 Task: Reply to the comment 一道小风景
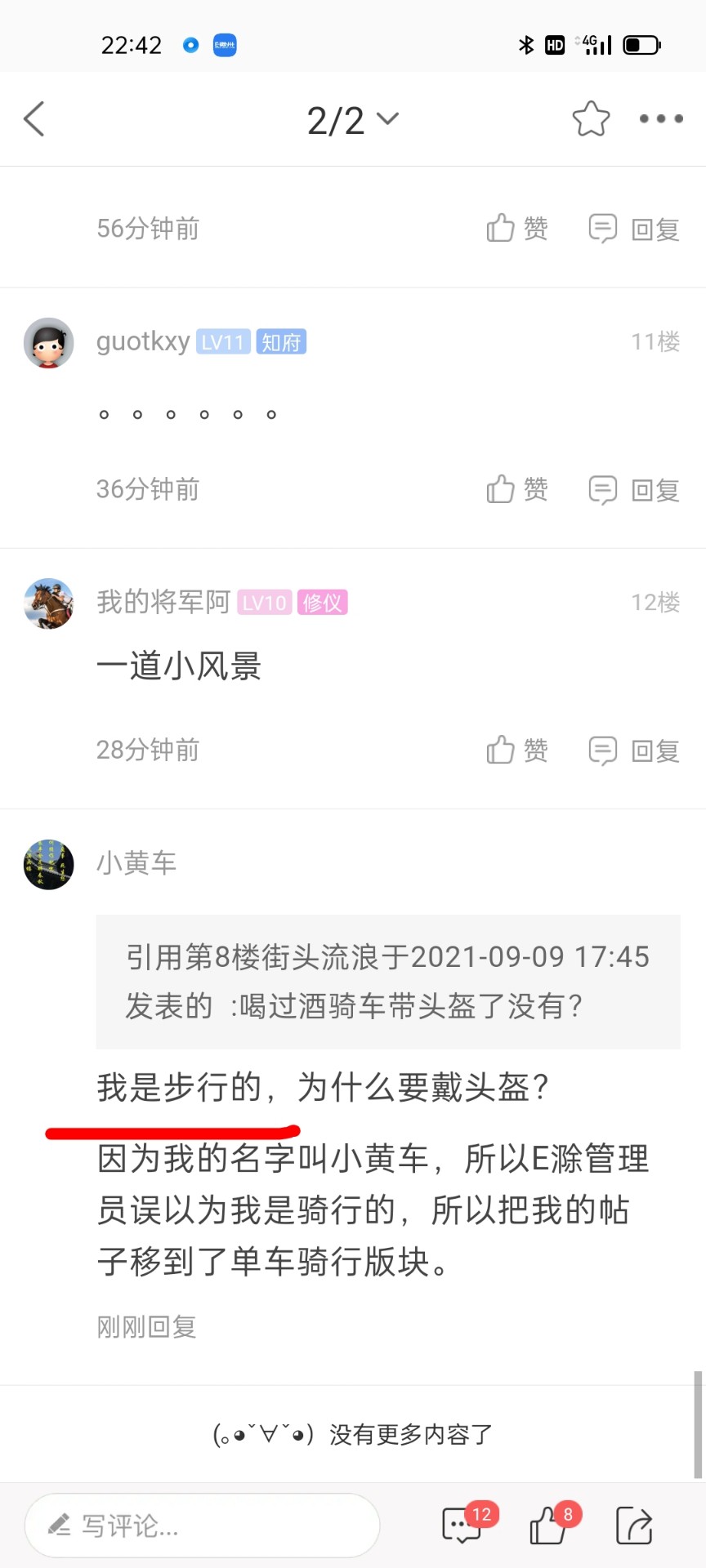point(635,750)
